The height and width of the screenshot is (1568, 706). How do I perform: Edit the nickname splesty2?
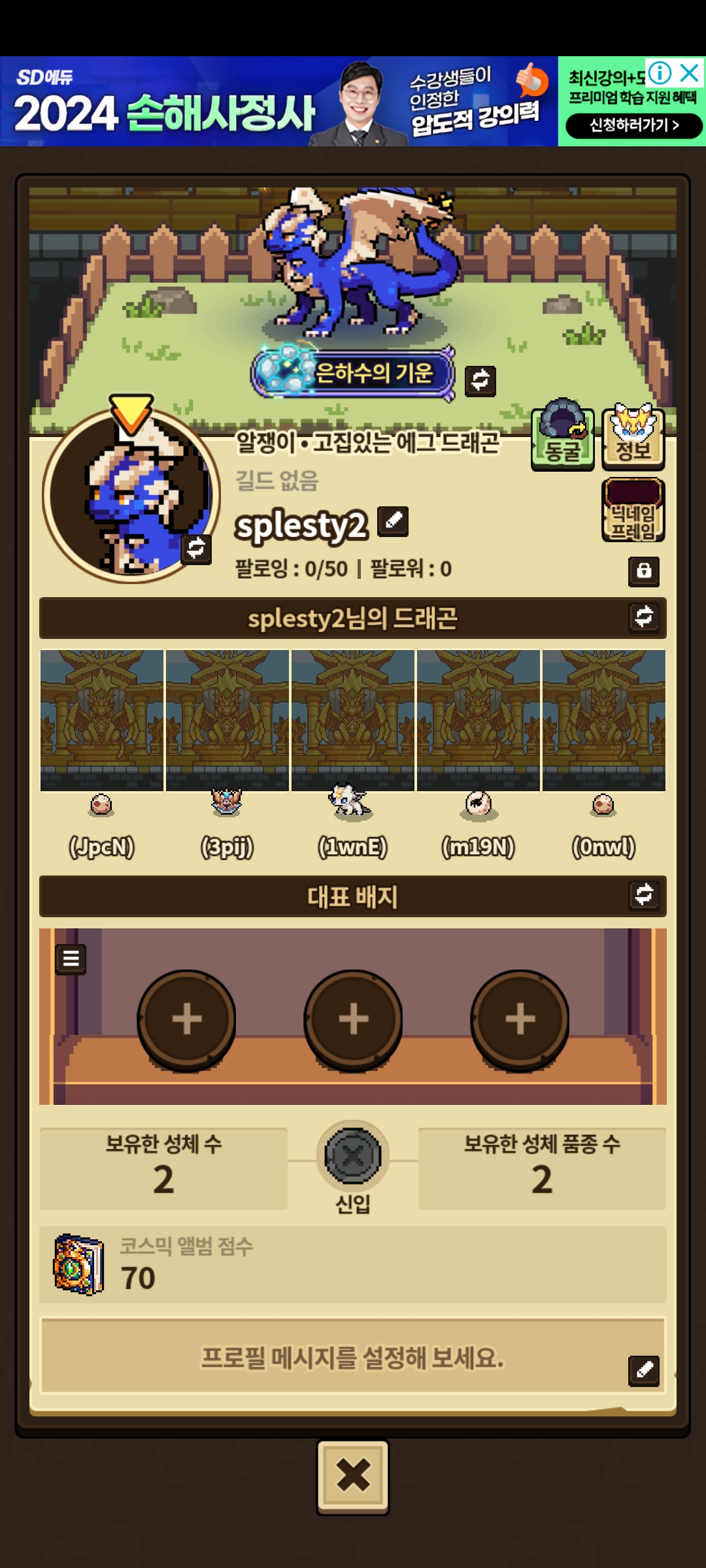[x=394, y=521]
